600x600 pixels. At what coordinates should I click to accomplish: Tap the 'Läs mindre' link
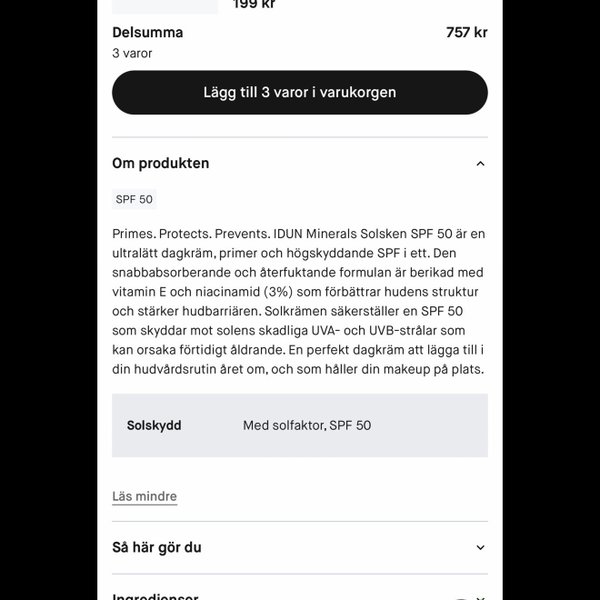point(145,496)
